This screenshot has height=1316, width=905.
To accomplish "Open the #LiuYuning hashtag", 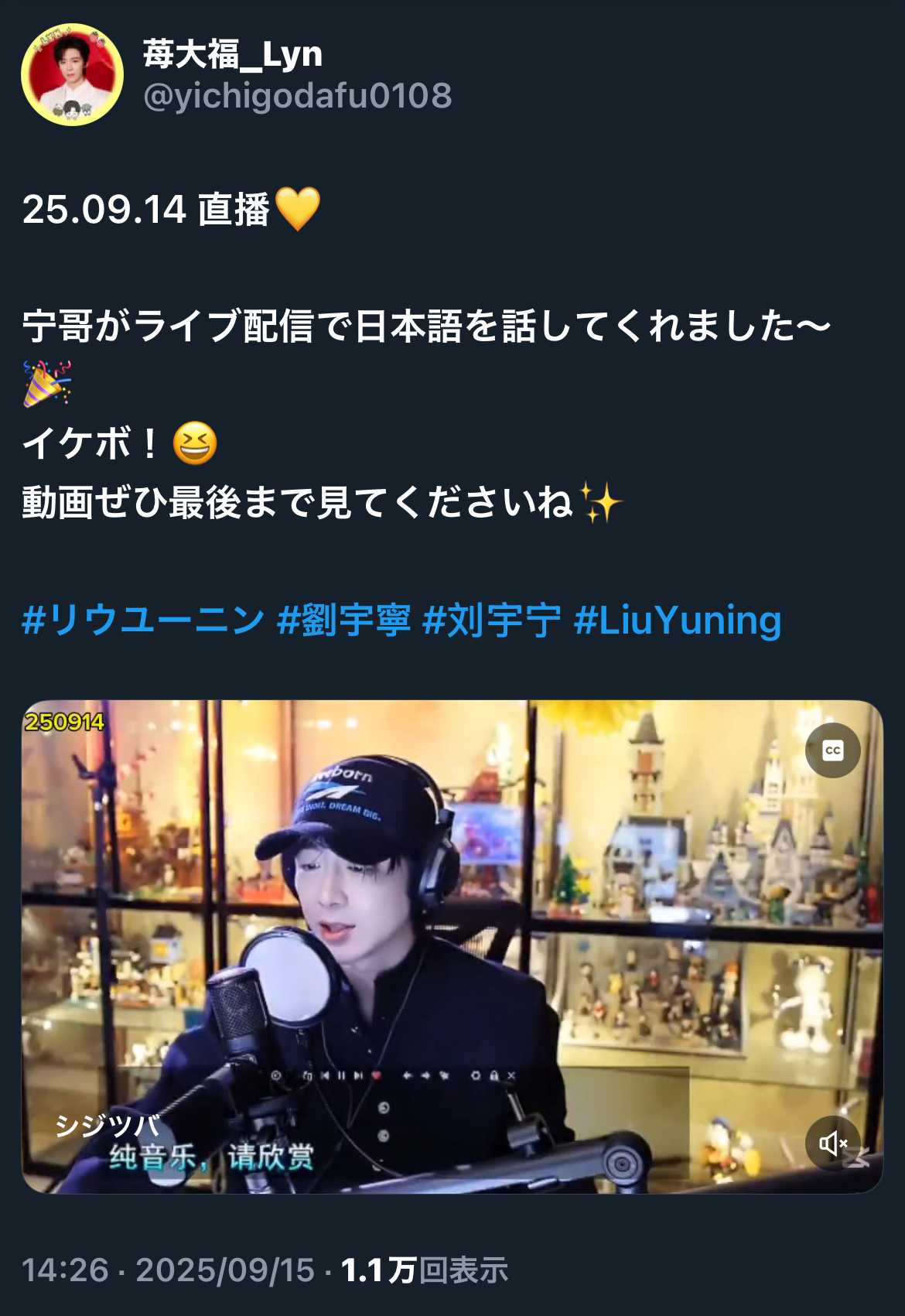I will click(678, 620).
